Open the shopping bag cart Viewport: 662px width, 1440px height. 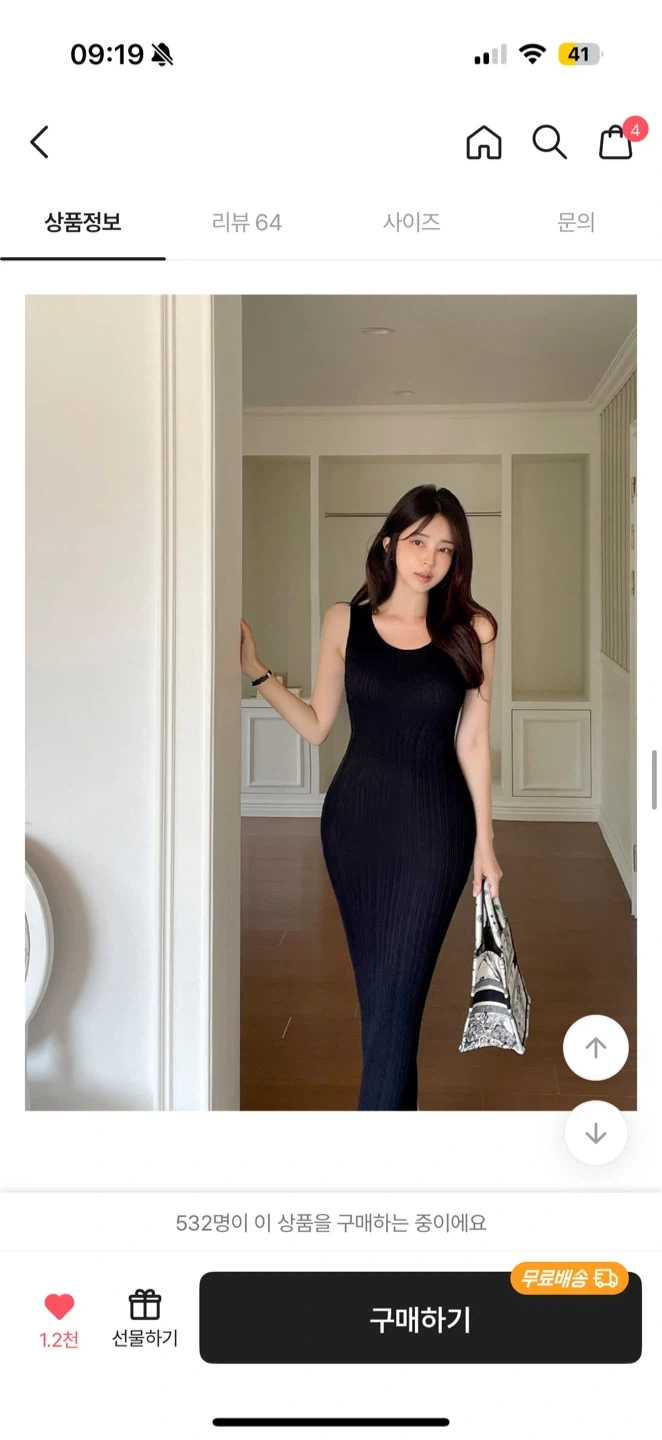[617, 141]
